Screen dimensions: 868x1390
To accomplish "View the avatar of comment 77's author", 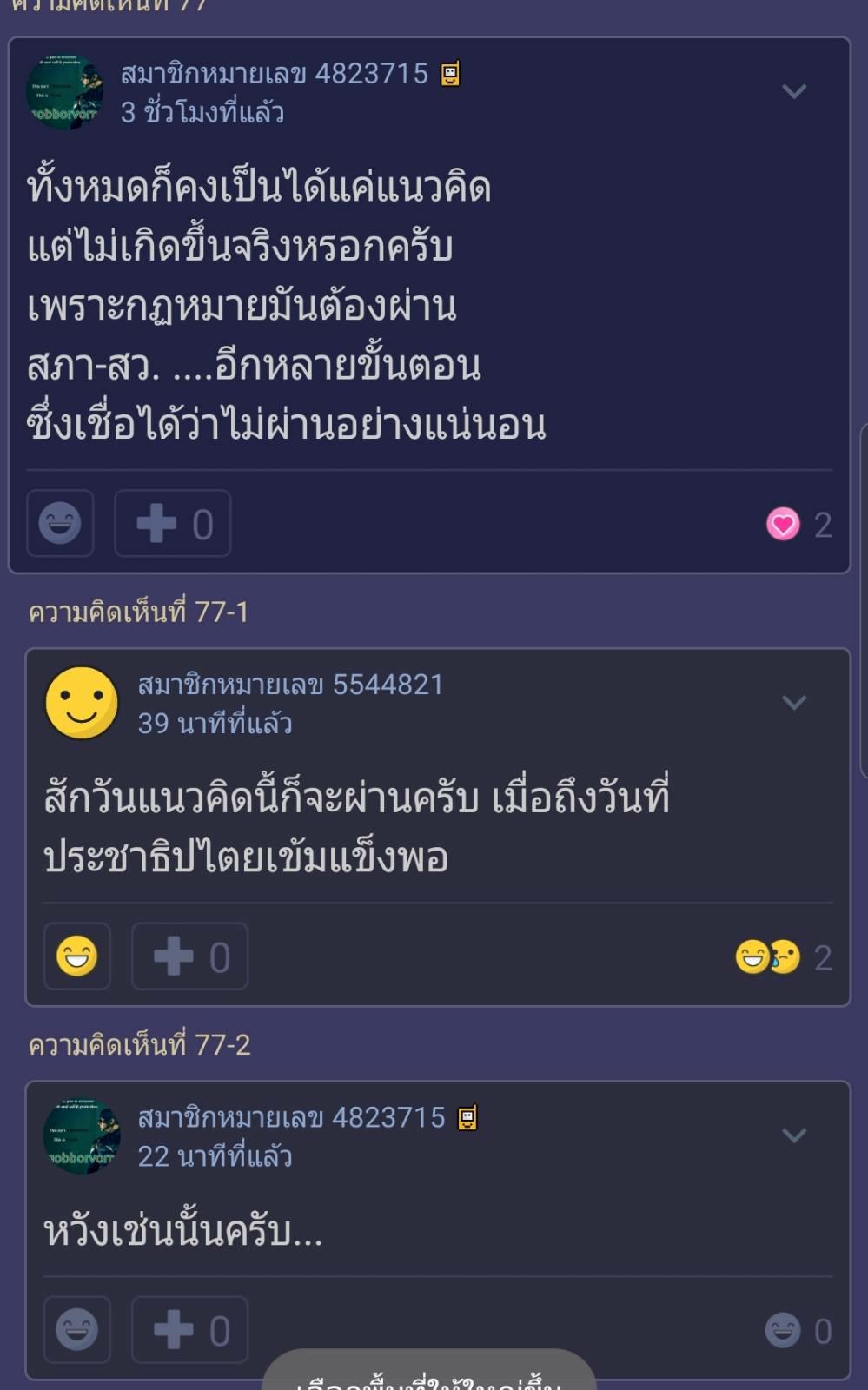I will [65, 92].
